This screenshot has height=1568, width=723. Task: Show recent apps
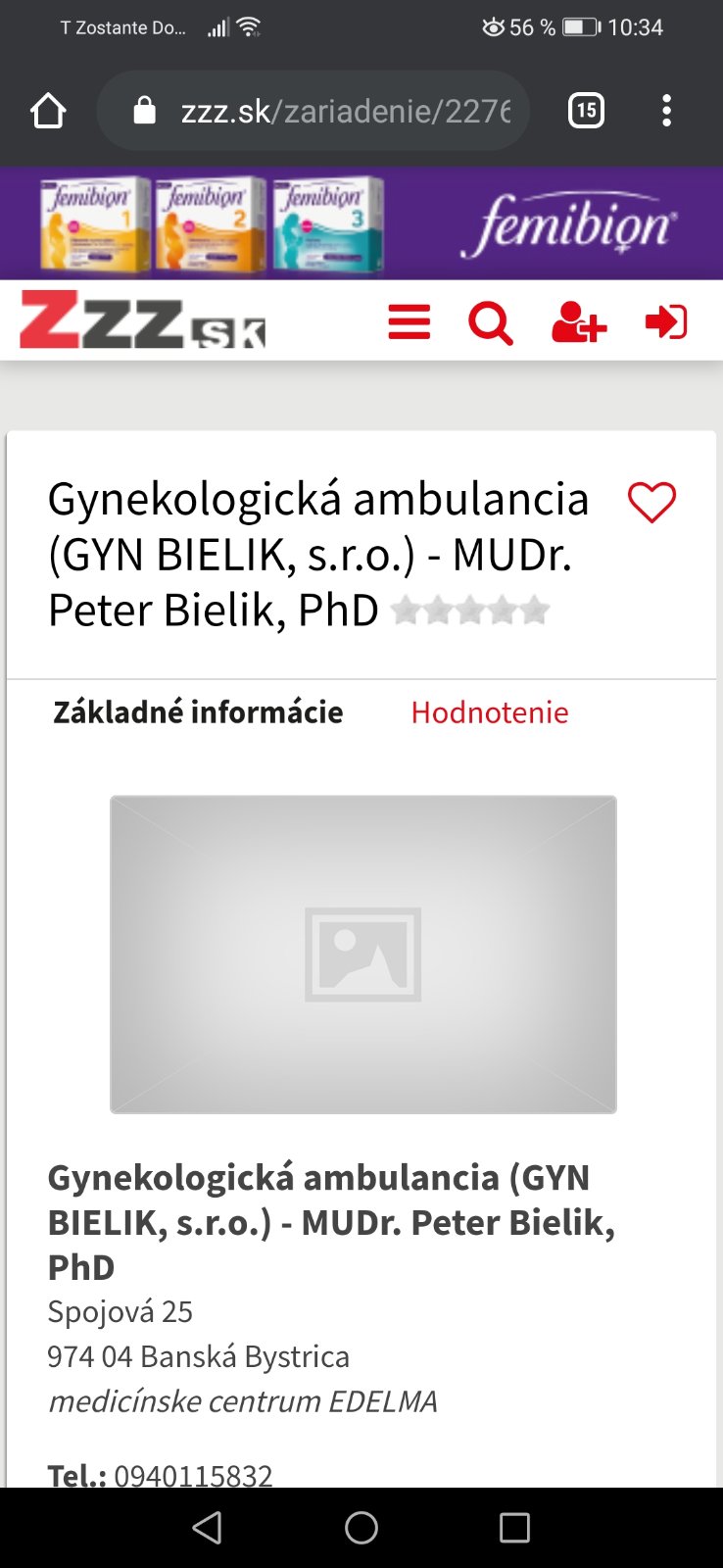pos(514,1527)
